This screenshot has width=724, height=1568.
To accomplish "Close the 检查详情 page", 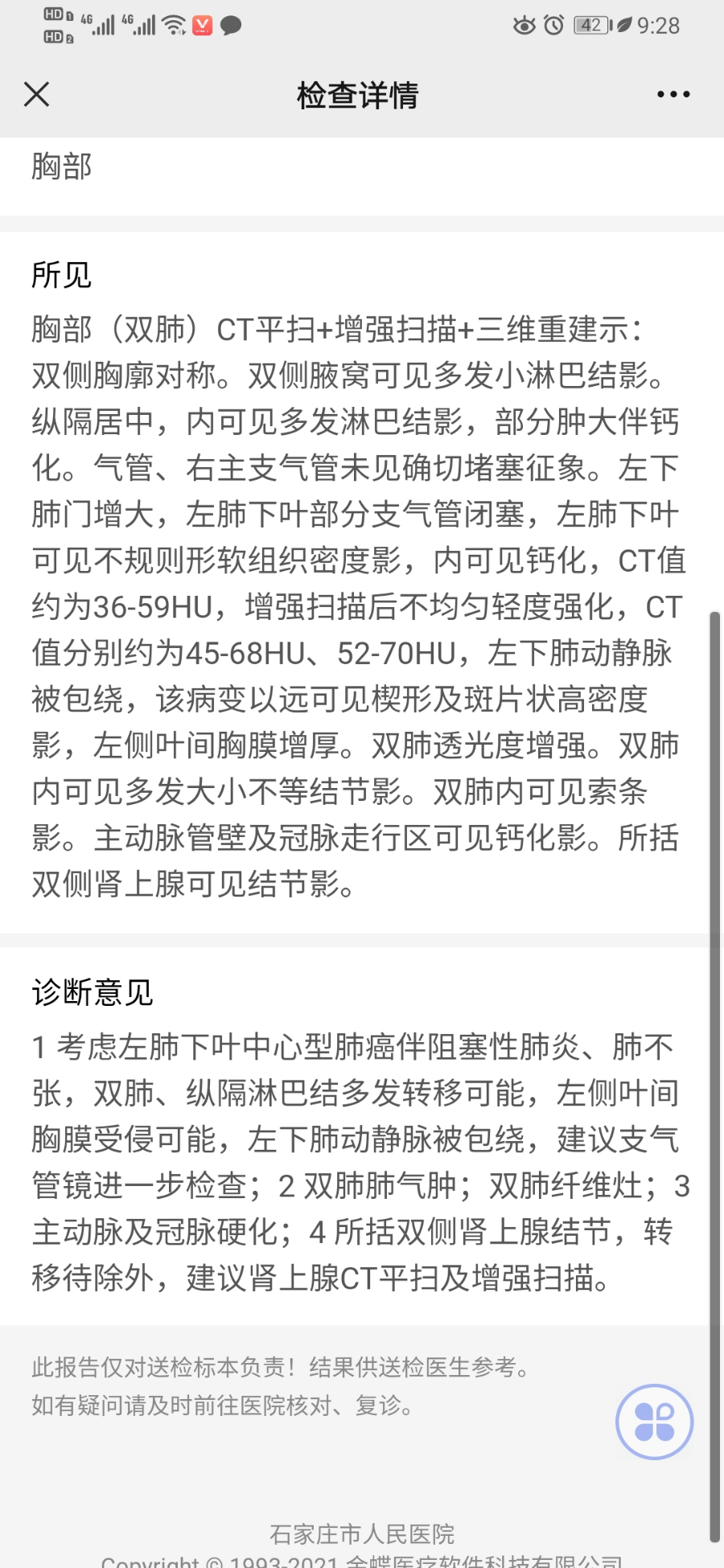I will pyautogui.click(x=37, y=94).
